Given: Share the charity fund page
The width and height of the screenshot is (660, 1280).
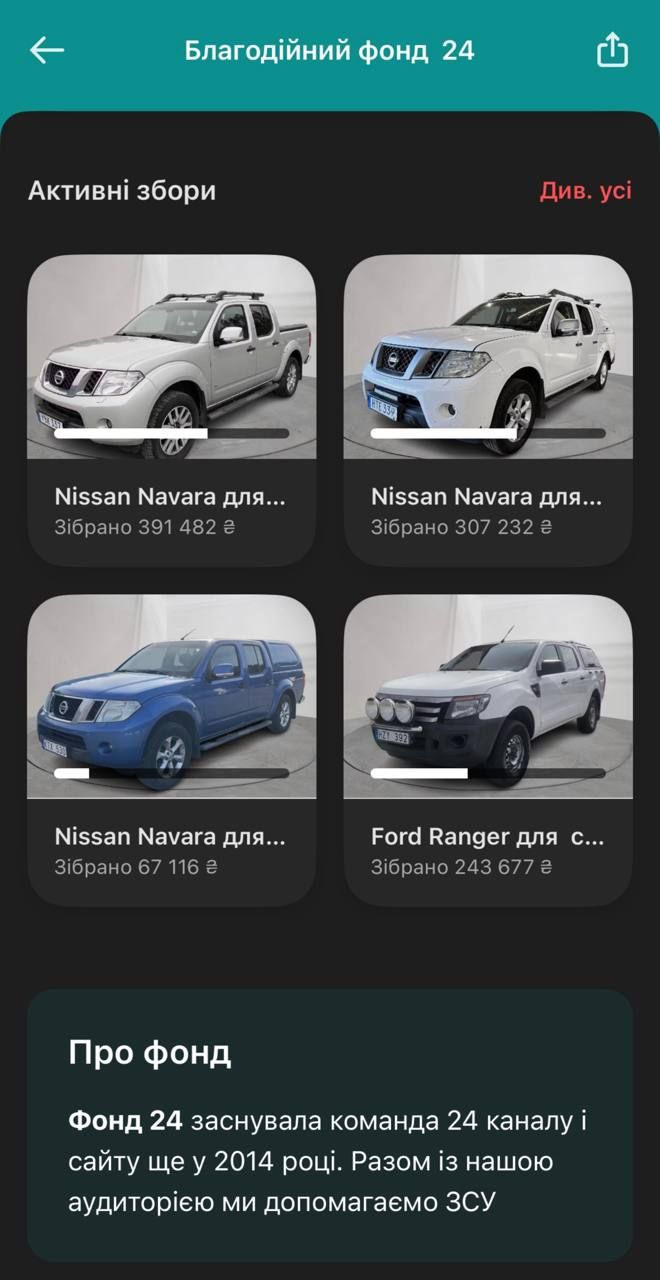Looking at the screenshot, I should click(612, 50).
